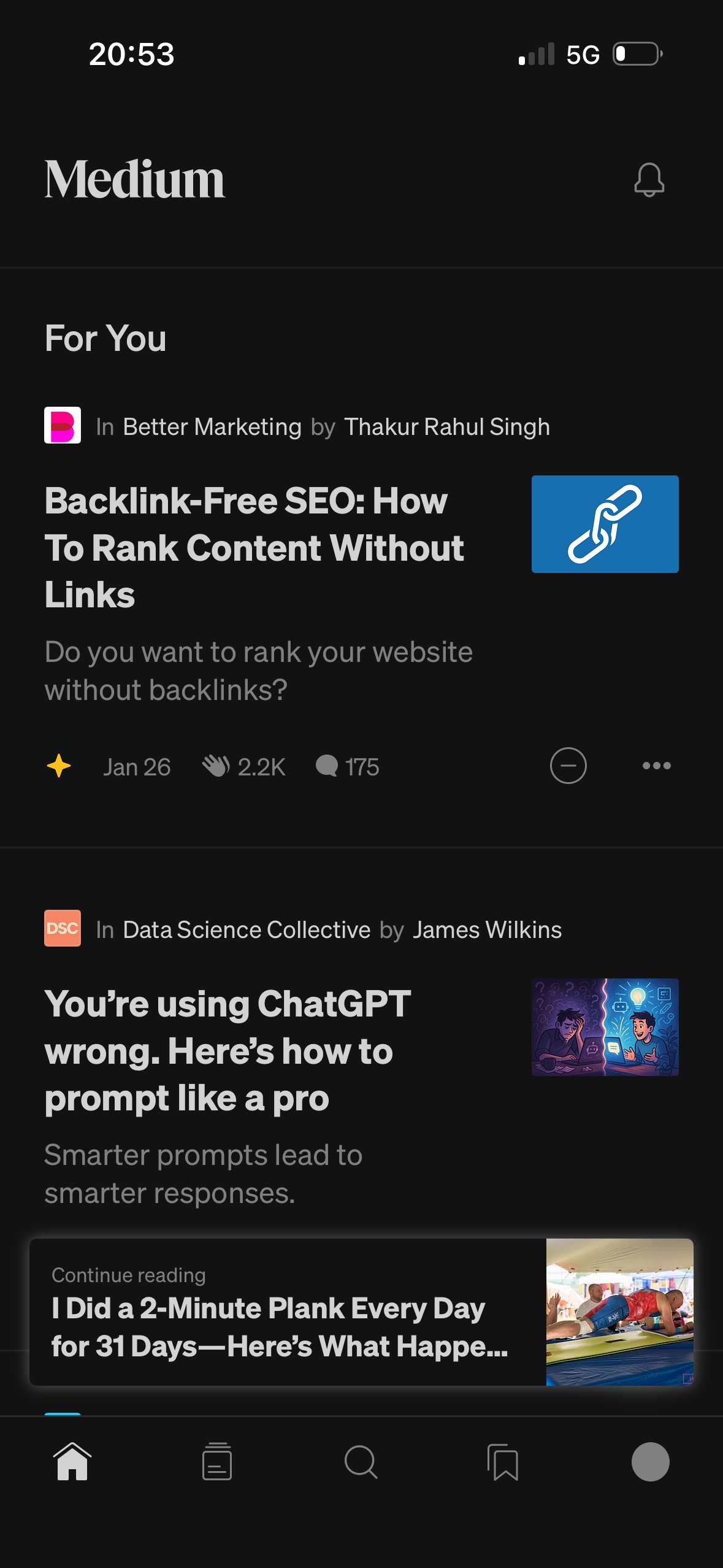Image resolution: width=723 pixels, height=1568 pixels.
Task: Open the Search tab
Action: coord(361,1462)
